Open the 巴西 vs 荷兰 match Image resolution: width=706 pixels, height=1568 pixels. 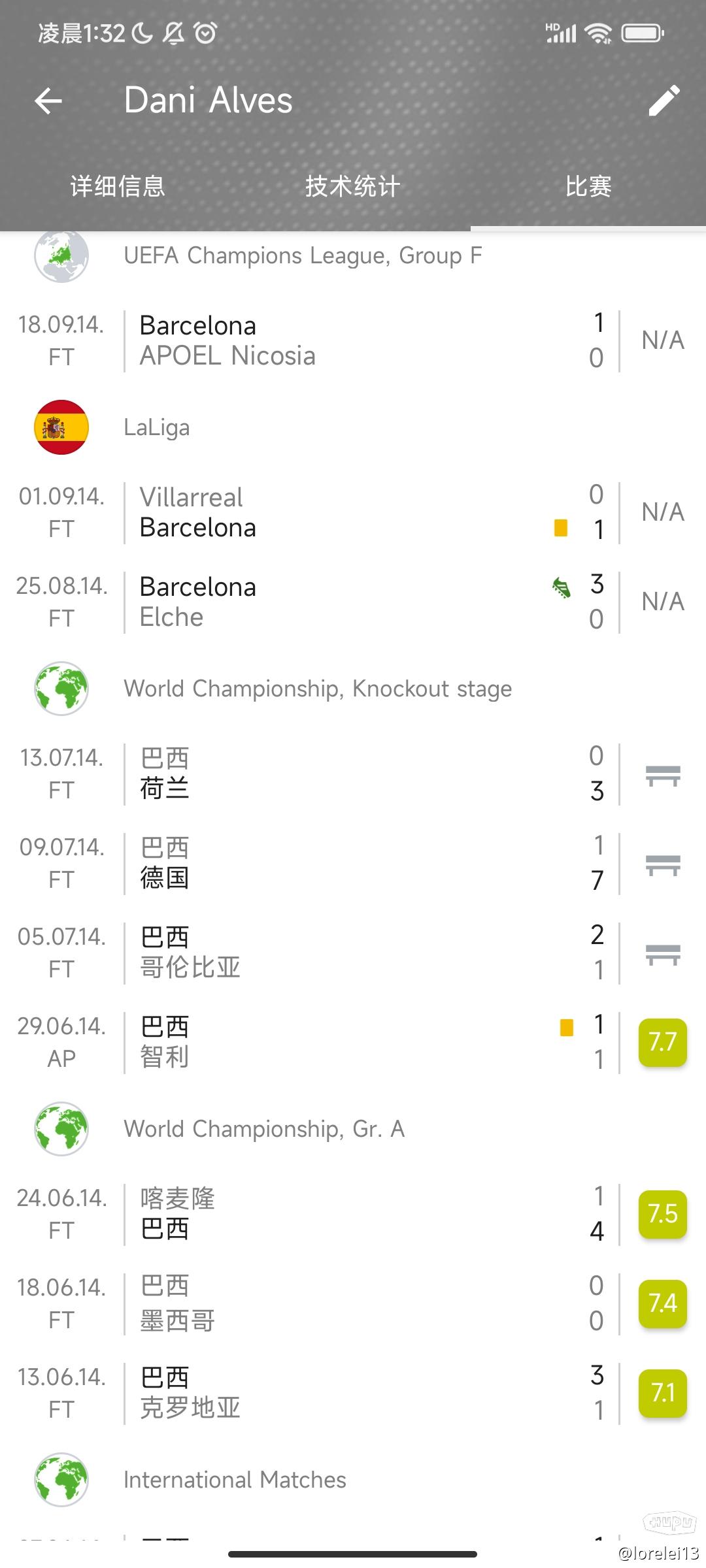(x=353, y=774)
